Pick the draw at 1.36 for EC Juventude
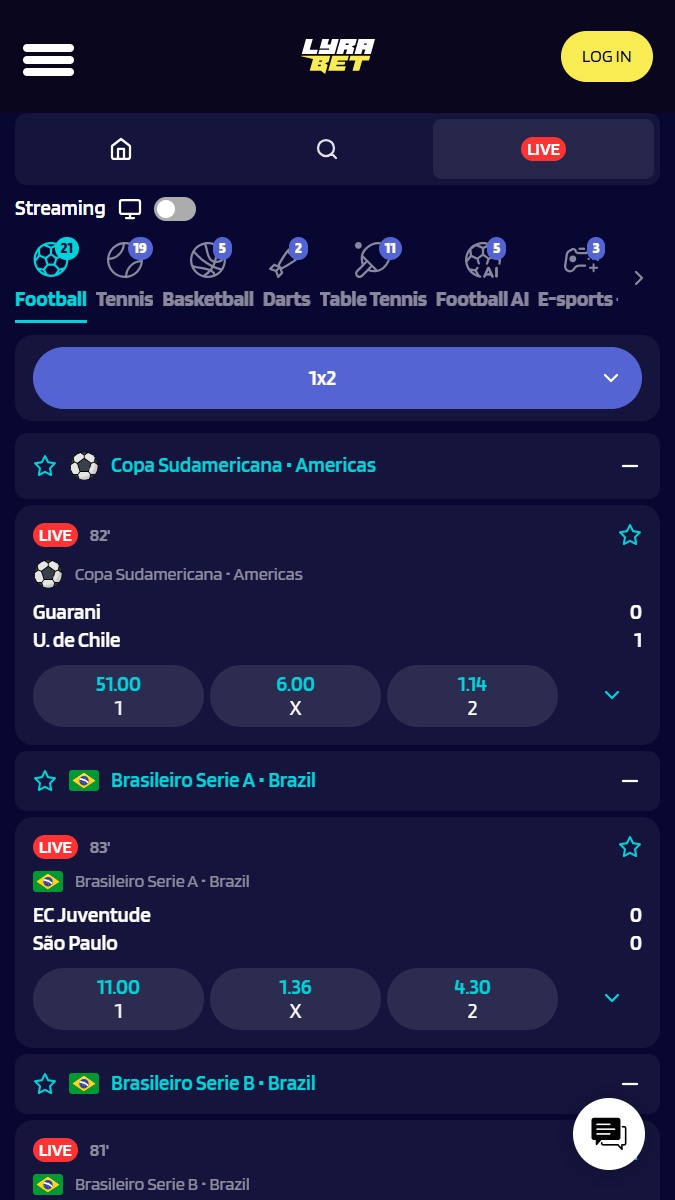This screenshot has width=675, height=1200. 295,999
